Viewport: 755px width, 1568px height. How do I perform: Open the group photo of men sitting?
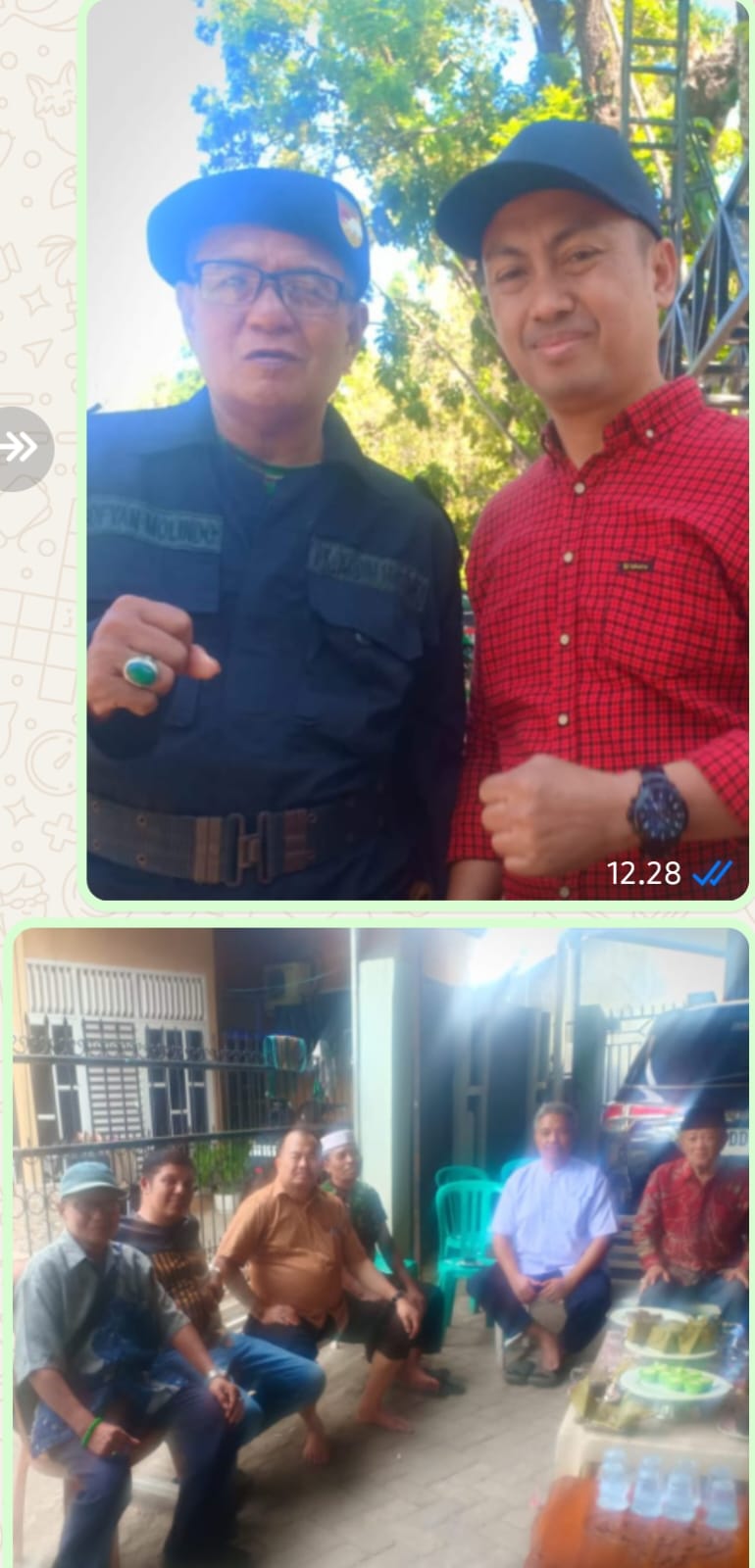point(380,1245)
